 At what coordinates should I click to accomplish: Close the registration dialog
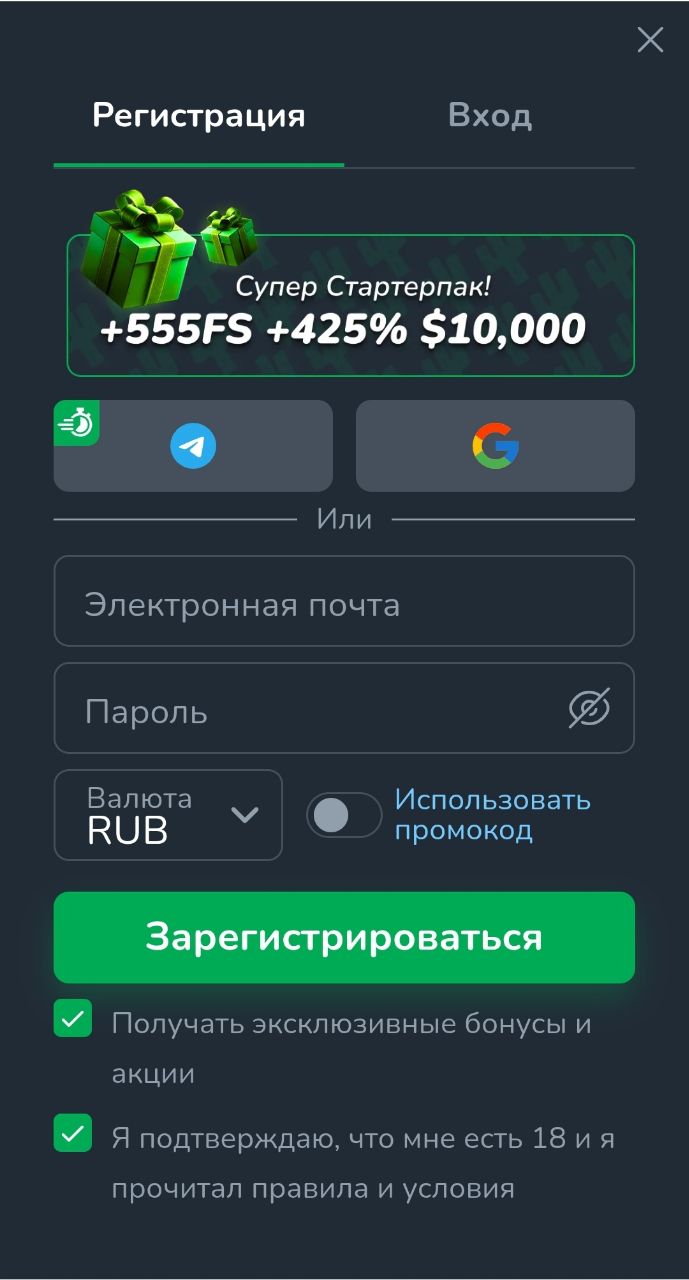click(650, 40)
